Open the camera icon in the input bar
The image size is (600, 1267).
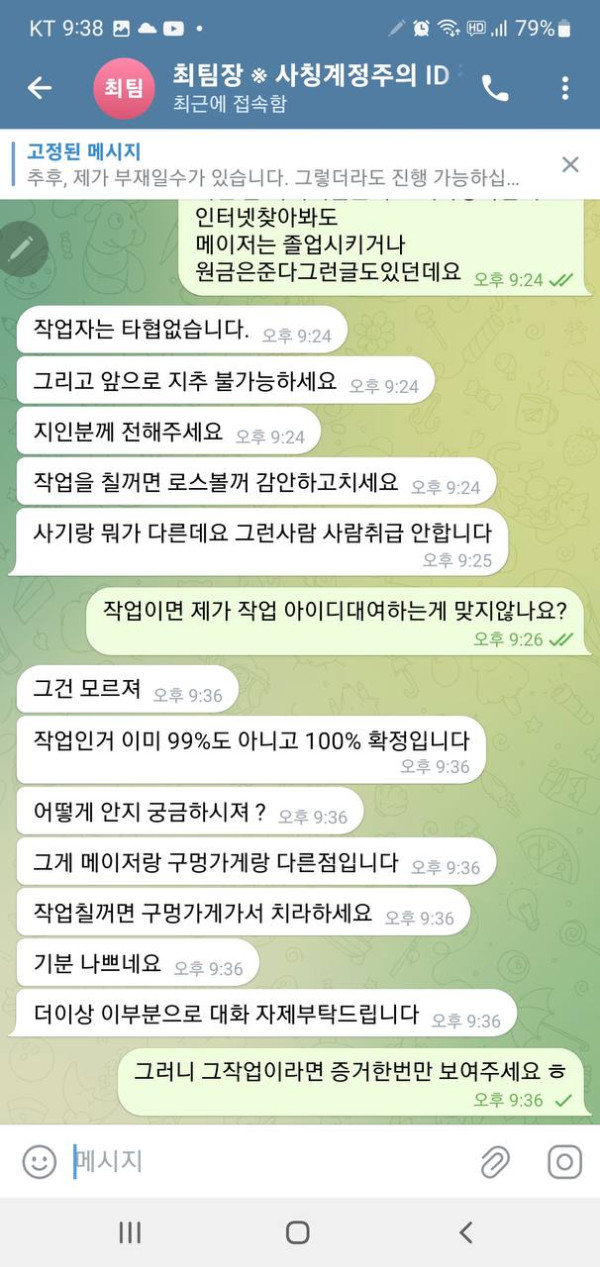click(x=564, y=1161)
